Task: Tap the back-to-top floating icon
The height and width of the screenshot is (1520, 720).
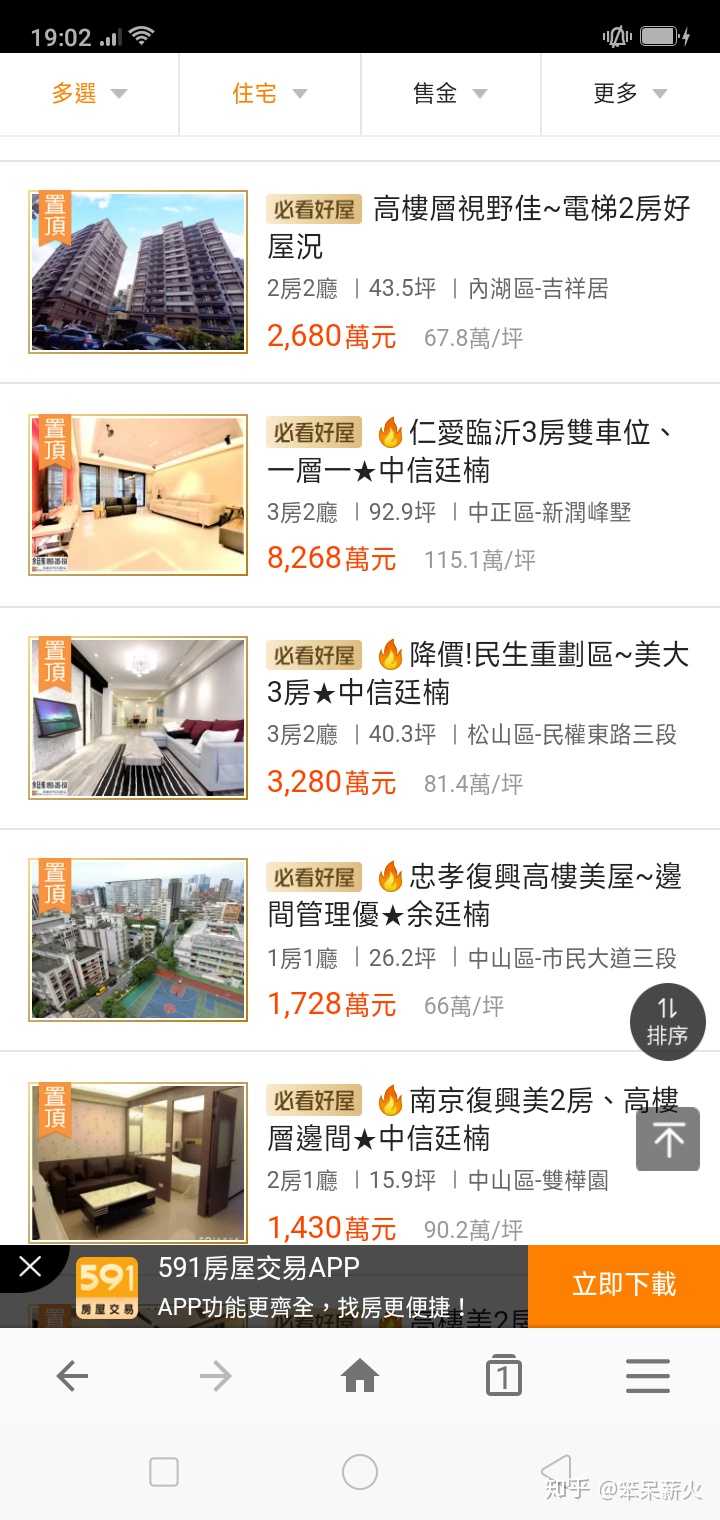Action: tap(667, 1140)
